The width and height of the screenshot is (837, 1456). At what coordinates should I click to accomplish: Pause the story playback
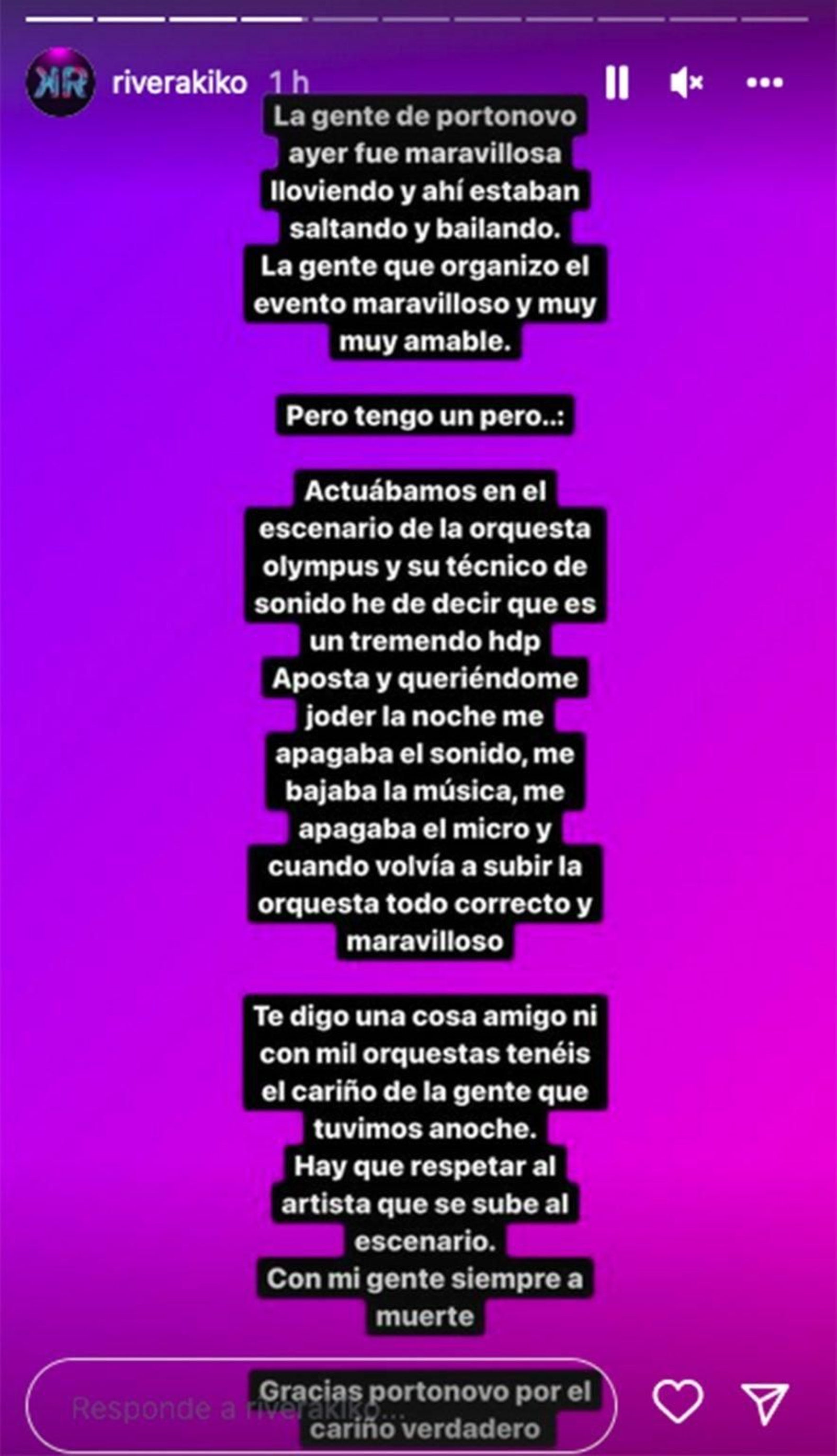click(616, 83)
